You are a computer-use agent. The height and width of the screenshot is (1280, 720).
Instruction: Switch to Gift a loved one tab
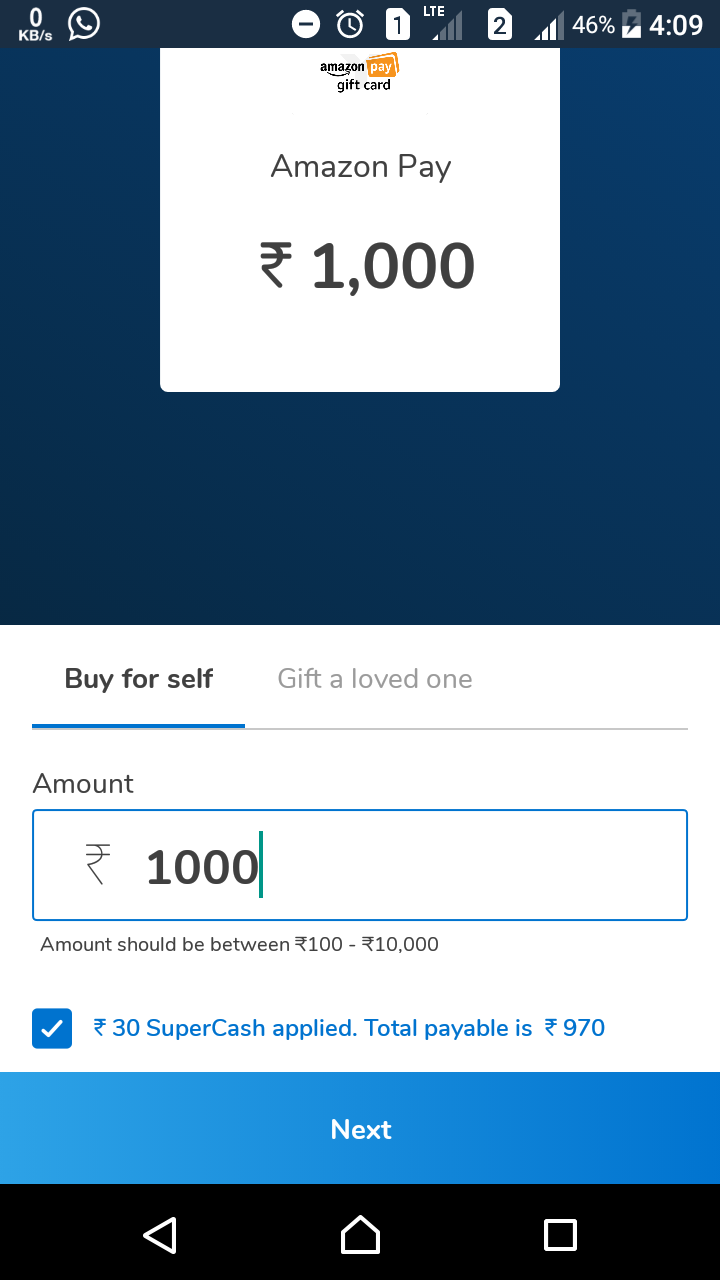click(x=375, y=679)
